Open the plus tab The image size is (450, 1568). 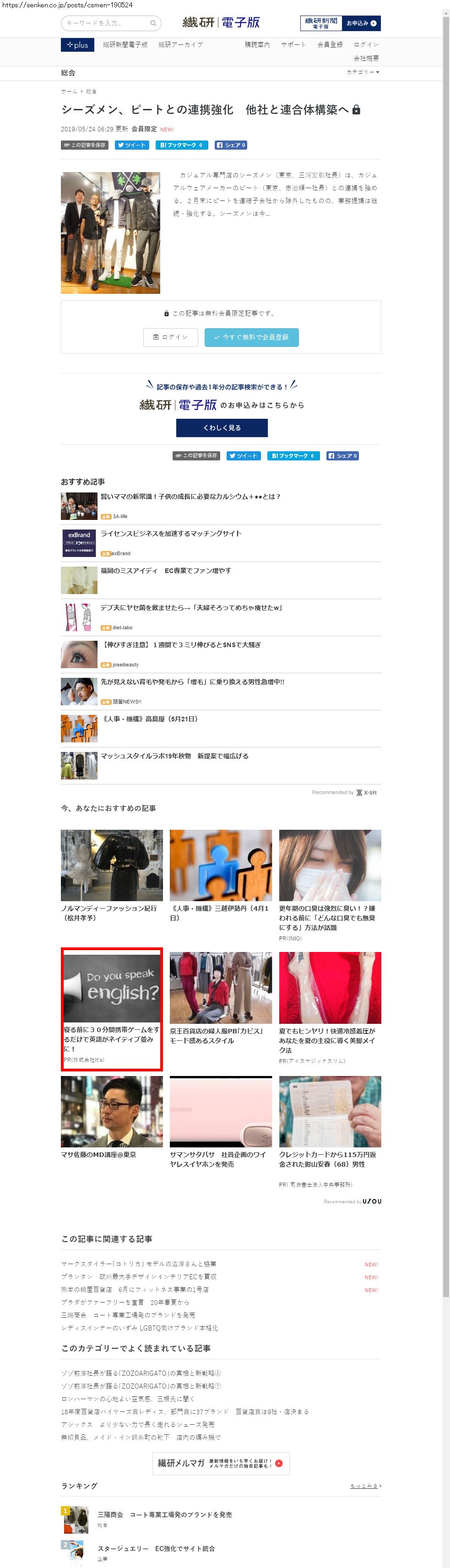coord(77,44)
